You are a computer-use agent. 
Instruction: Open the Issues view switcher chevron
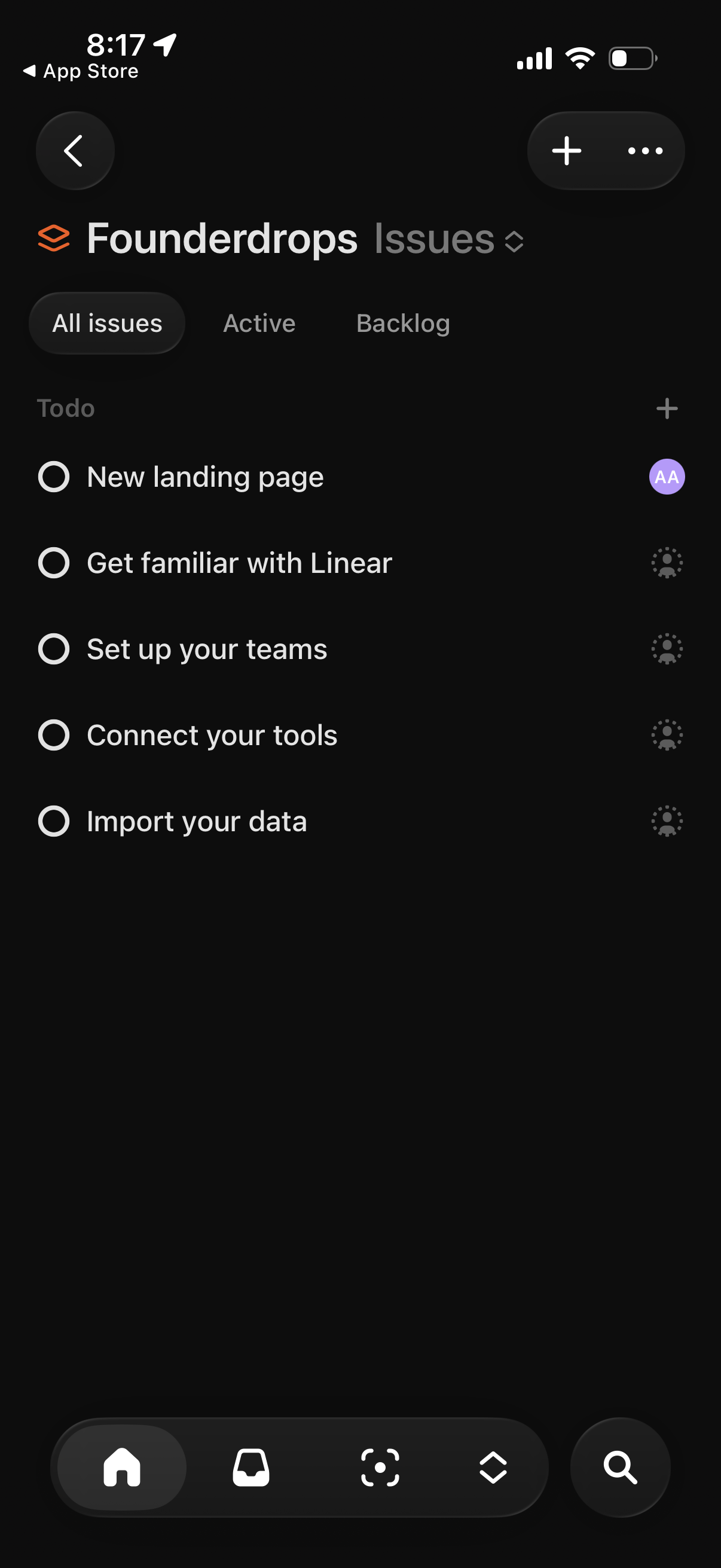coord(513,241)
